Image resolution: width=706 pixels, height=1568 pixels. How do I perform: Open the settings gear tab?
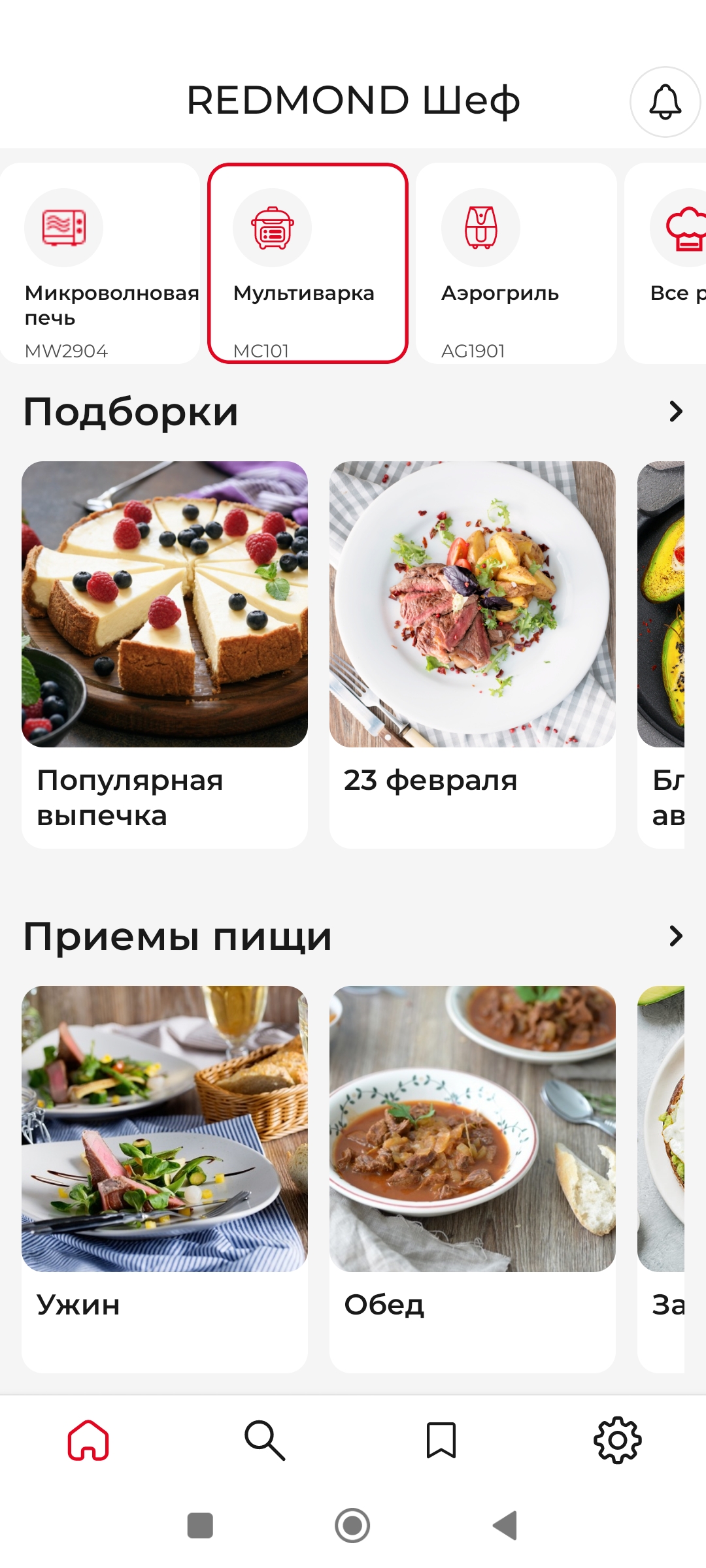coord(618,1440)
